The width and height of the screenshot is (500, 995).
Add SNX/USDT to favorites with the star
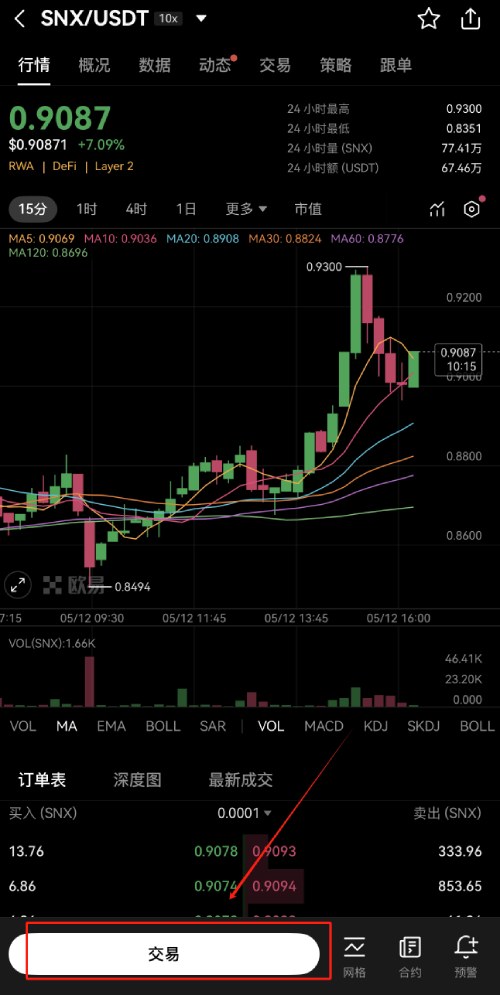[x=428, y=19]
